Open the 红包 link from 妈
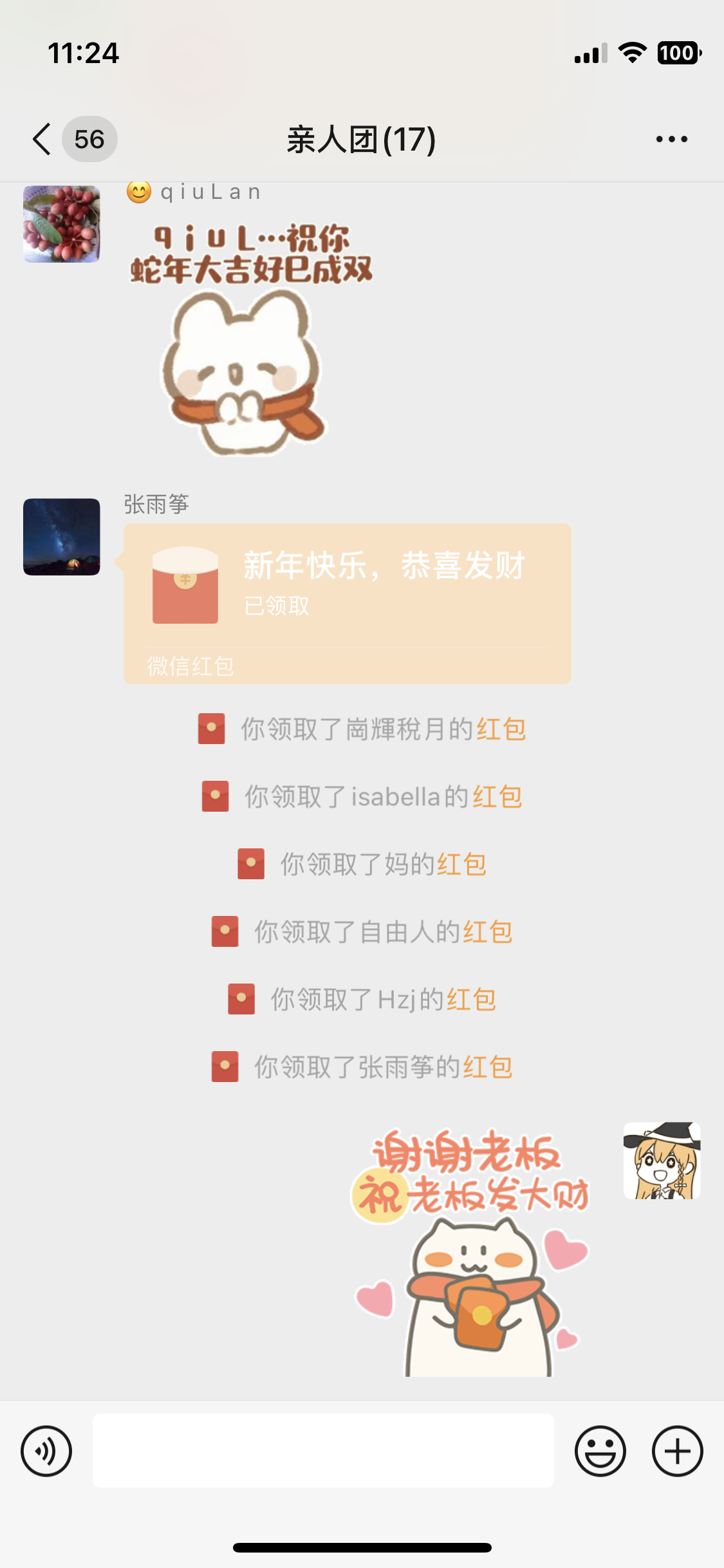724x1568 pixels. tap(461, 864)
